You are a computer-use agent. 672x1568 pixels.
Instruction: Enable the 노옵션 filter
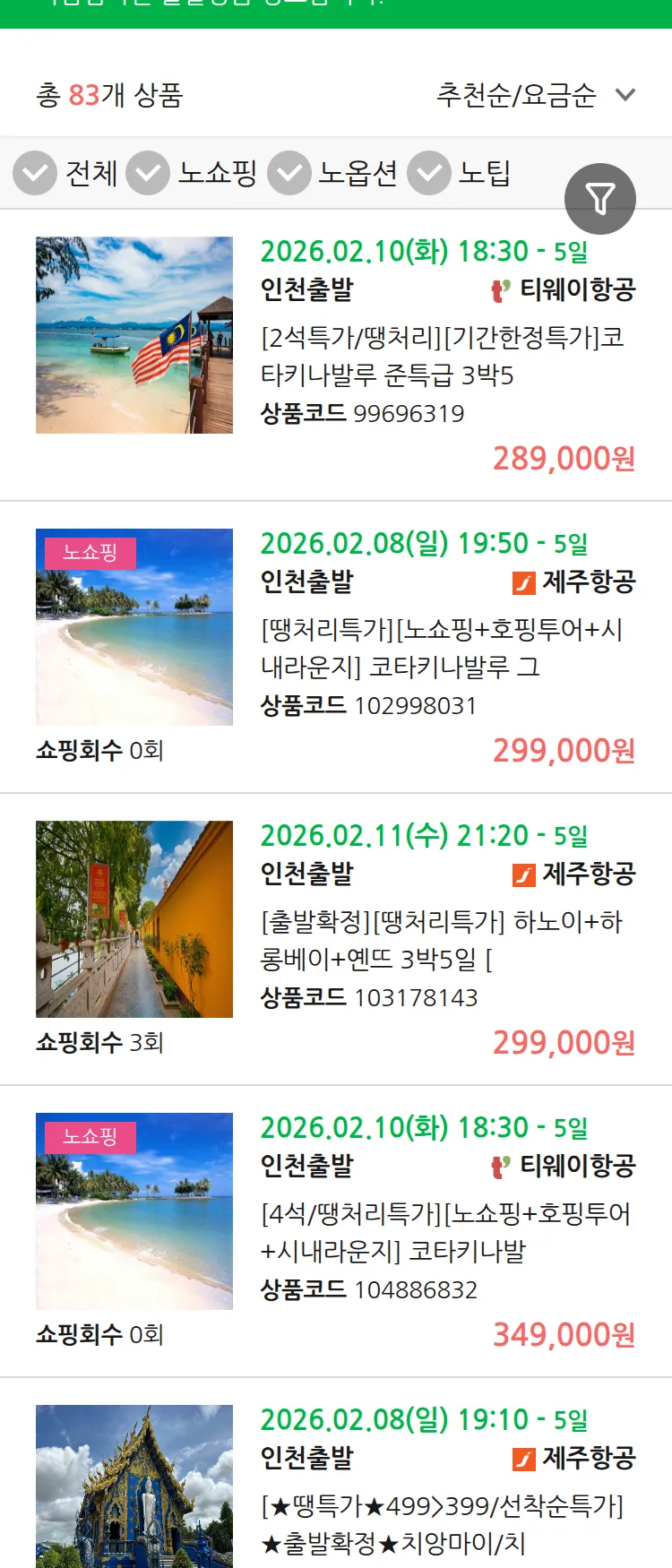[x=288, y=173]
